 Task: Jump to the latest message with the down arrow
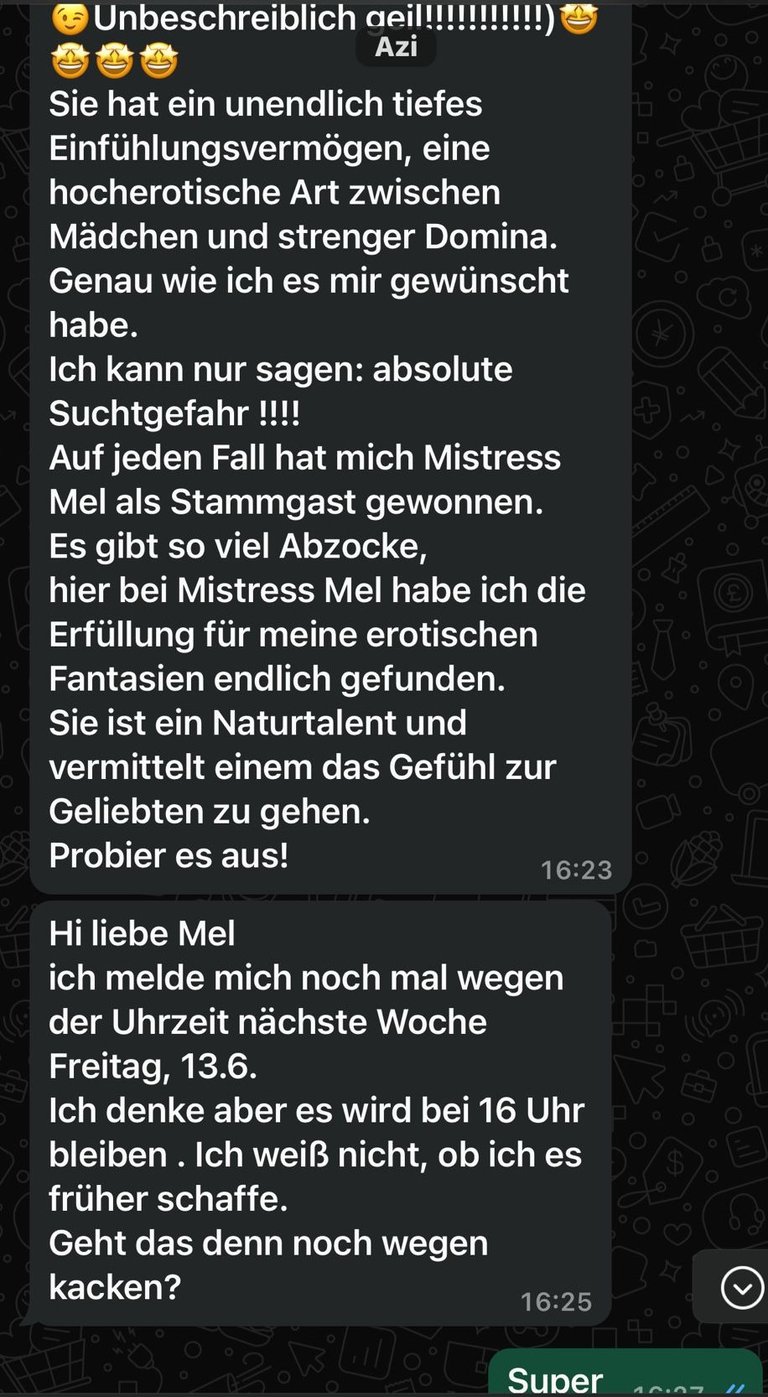coord(741,1287)
